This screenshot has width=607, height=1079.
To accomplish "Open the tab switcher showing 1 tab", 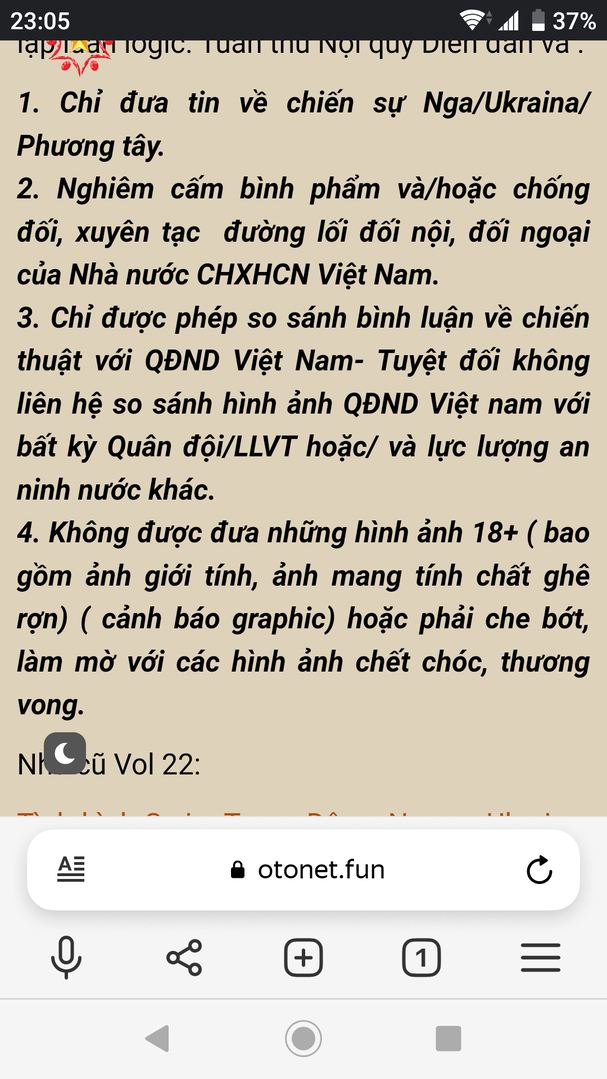I will click(x=421, y=957).
